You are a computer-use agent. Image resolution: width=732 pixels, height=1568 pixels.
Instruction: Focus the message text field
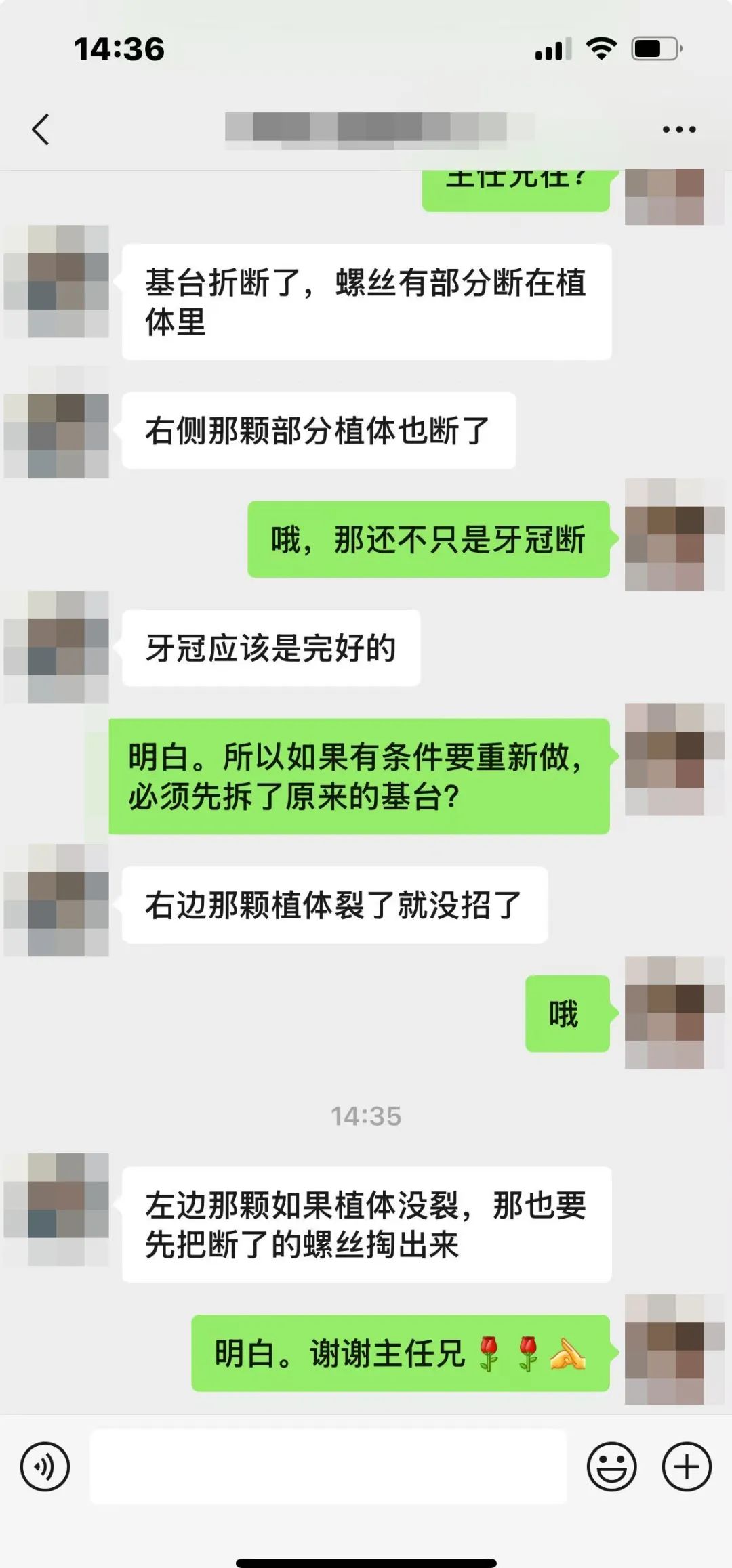(328, 1466)
